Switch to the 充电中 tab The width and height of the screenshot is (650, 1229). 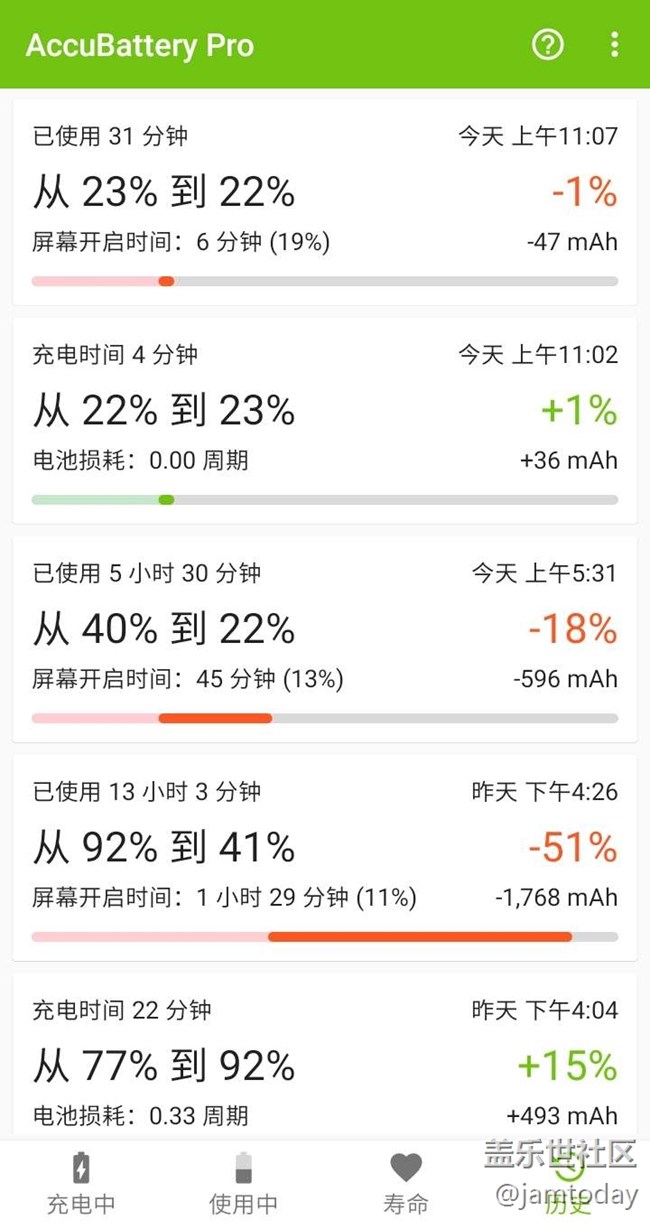pos(81,1184)
